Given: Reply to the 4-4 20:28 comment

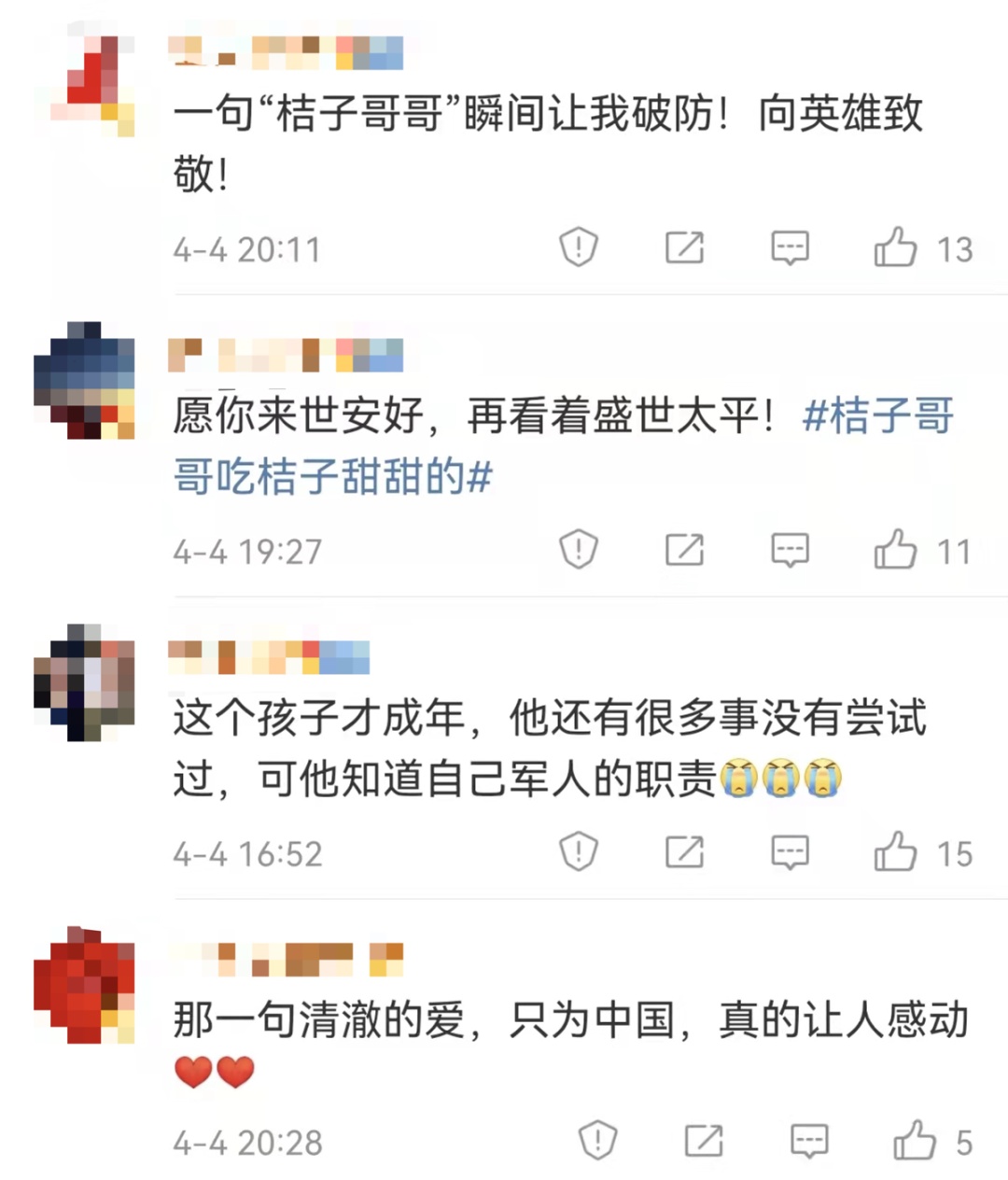Looking at the screenshot, I should [809, 1142].
